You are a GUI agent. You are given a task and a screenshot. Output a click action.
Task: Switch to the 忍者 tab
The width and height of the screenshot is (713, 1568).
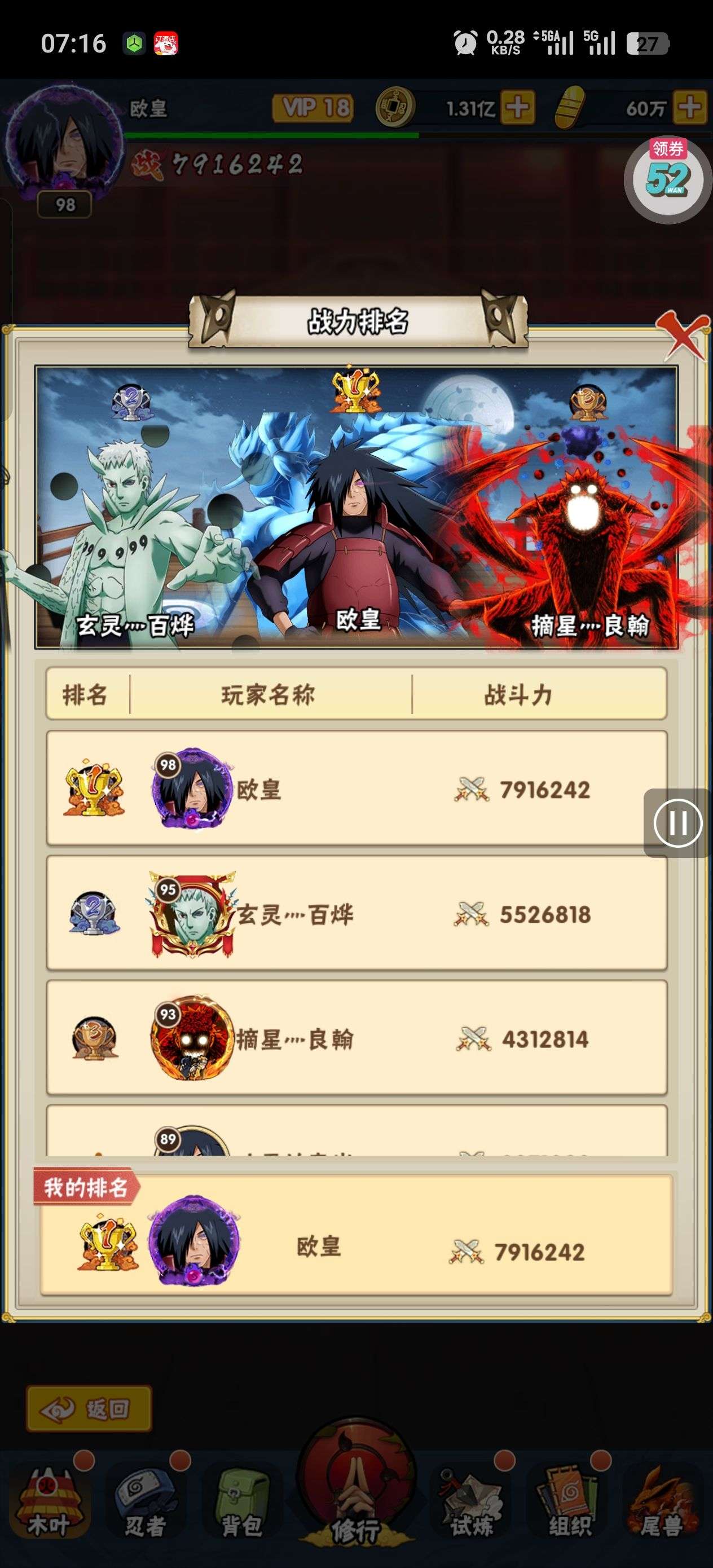pyautogui.click(x=145, y=1503)
